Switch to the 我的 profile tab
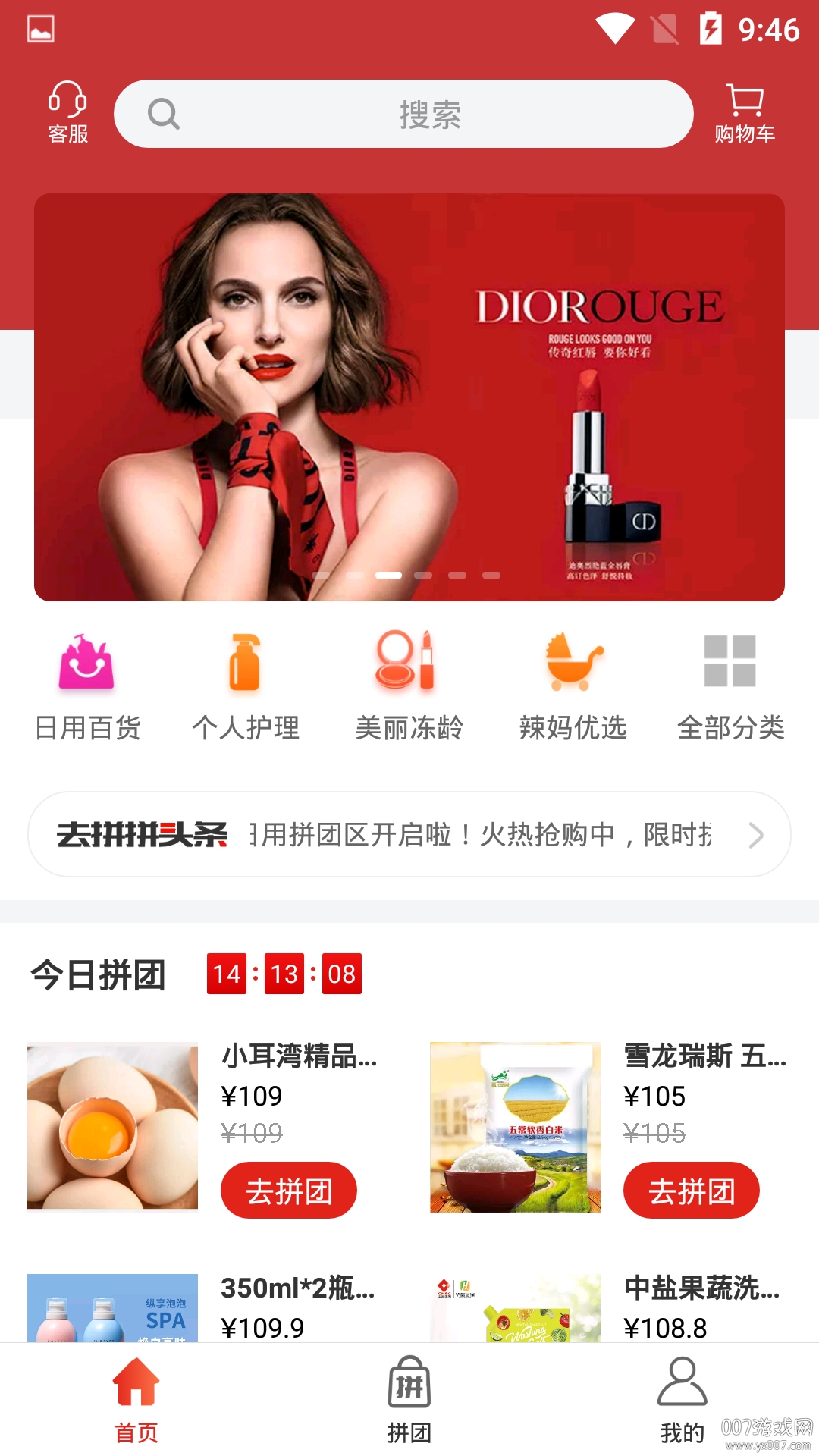819x1456 pixels. 682,1400
